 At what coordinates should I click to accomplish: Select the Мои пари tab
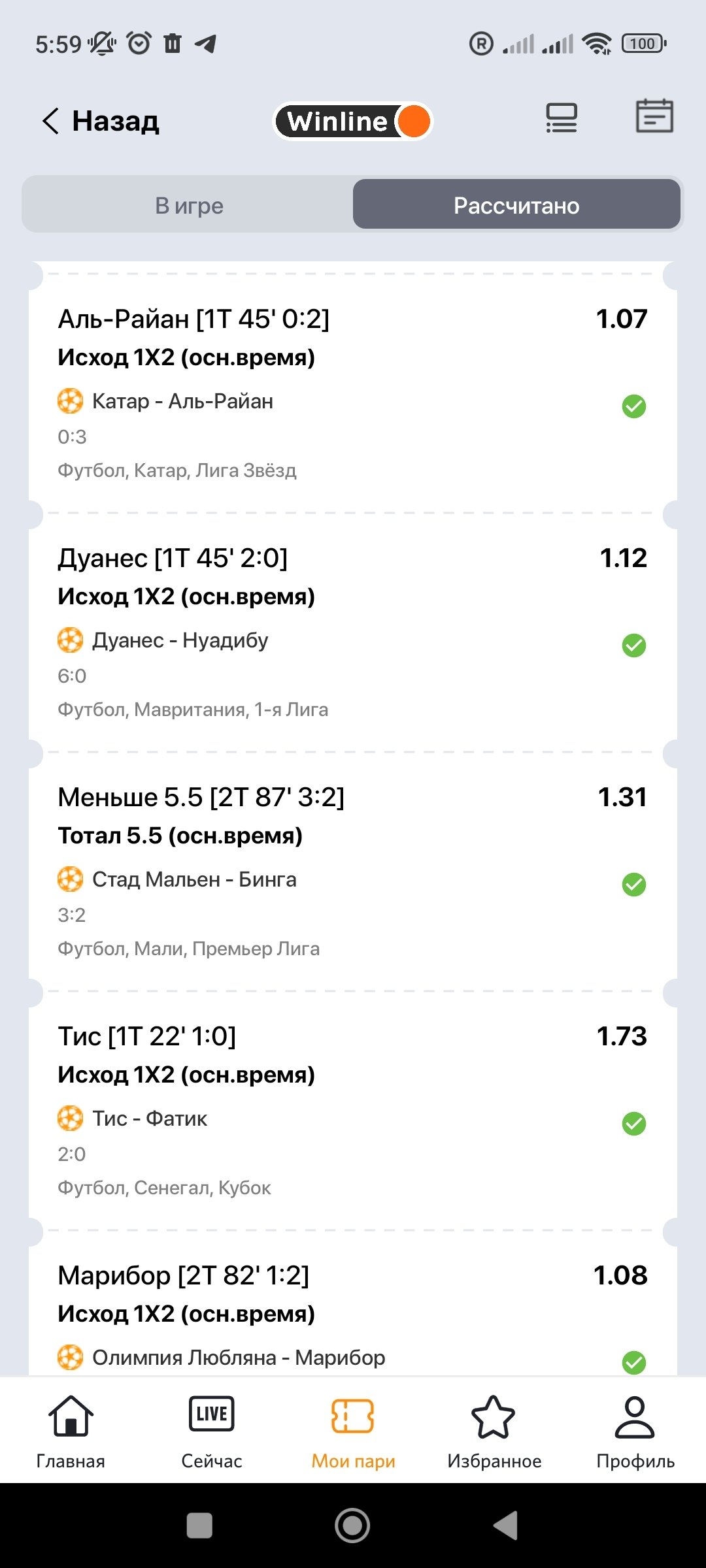[353, 1432]
